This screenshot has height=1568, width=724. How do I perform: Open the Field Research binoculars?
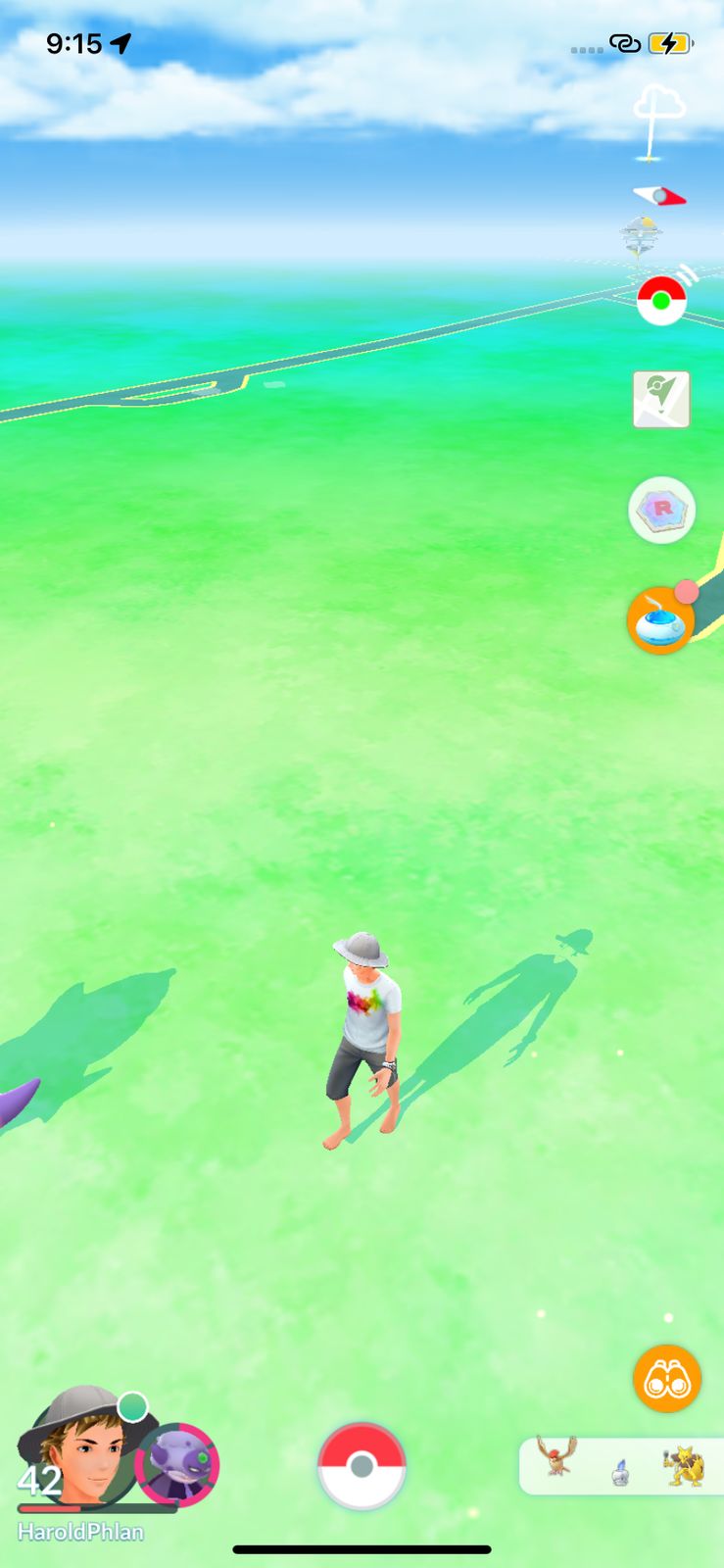pyautogui.click(x=667, y=1379)
